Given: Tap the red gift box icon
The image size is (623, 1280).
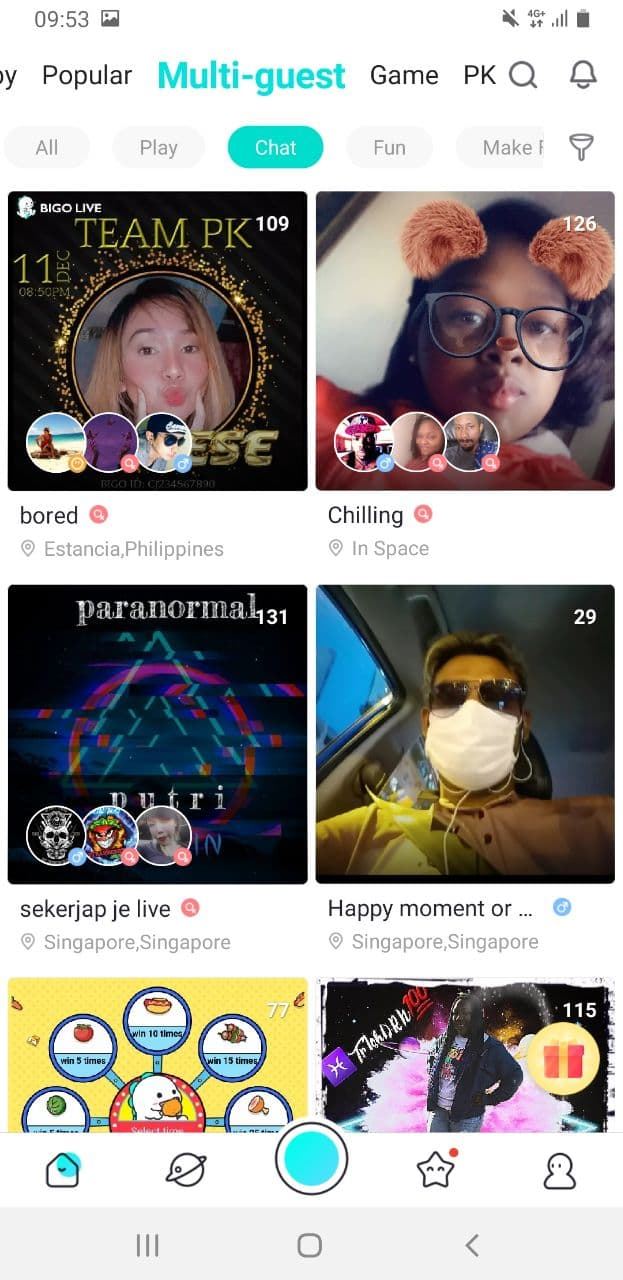Looking at the screenshot, I should point(563,1057).
